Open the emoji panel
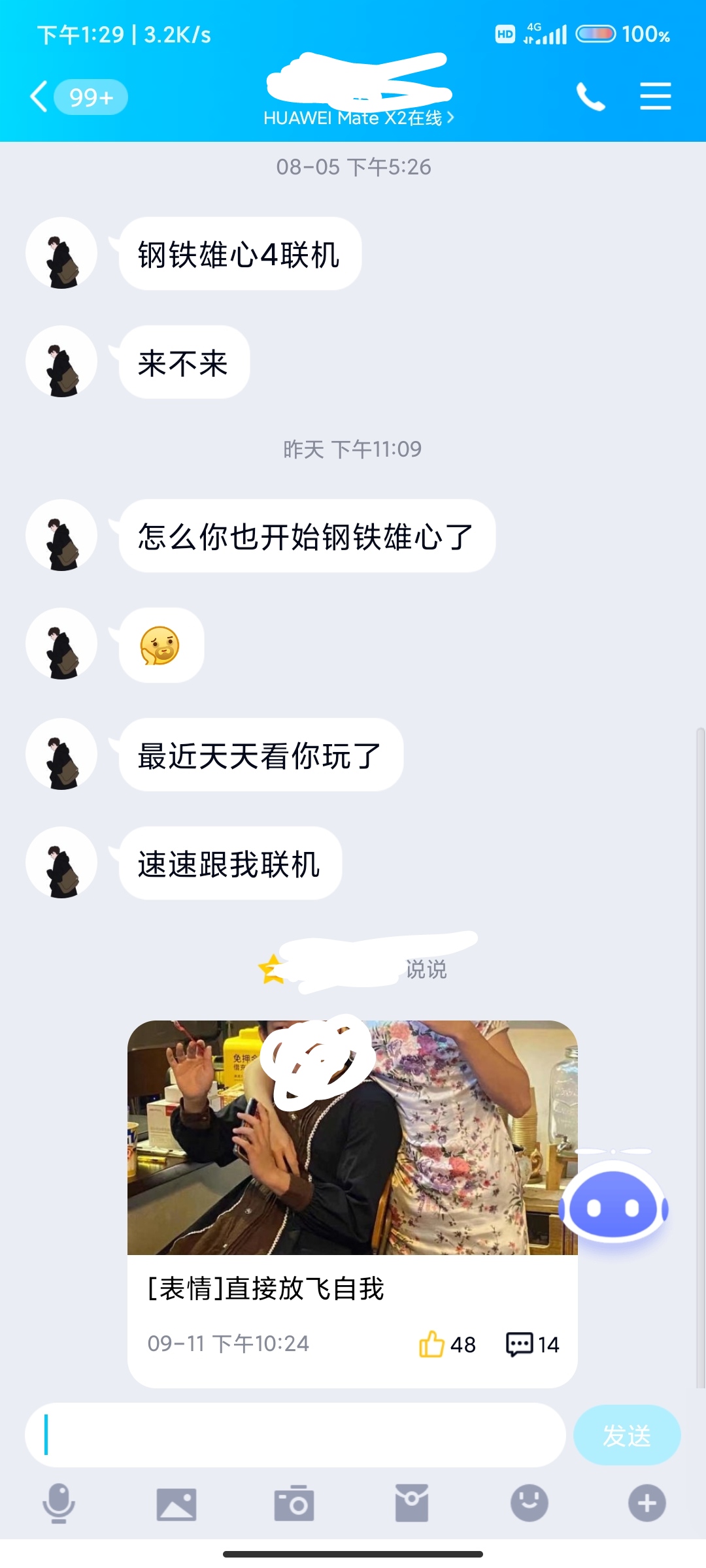This screenshot has height=1568, width=706. [x=529, y=1503]
